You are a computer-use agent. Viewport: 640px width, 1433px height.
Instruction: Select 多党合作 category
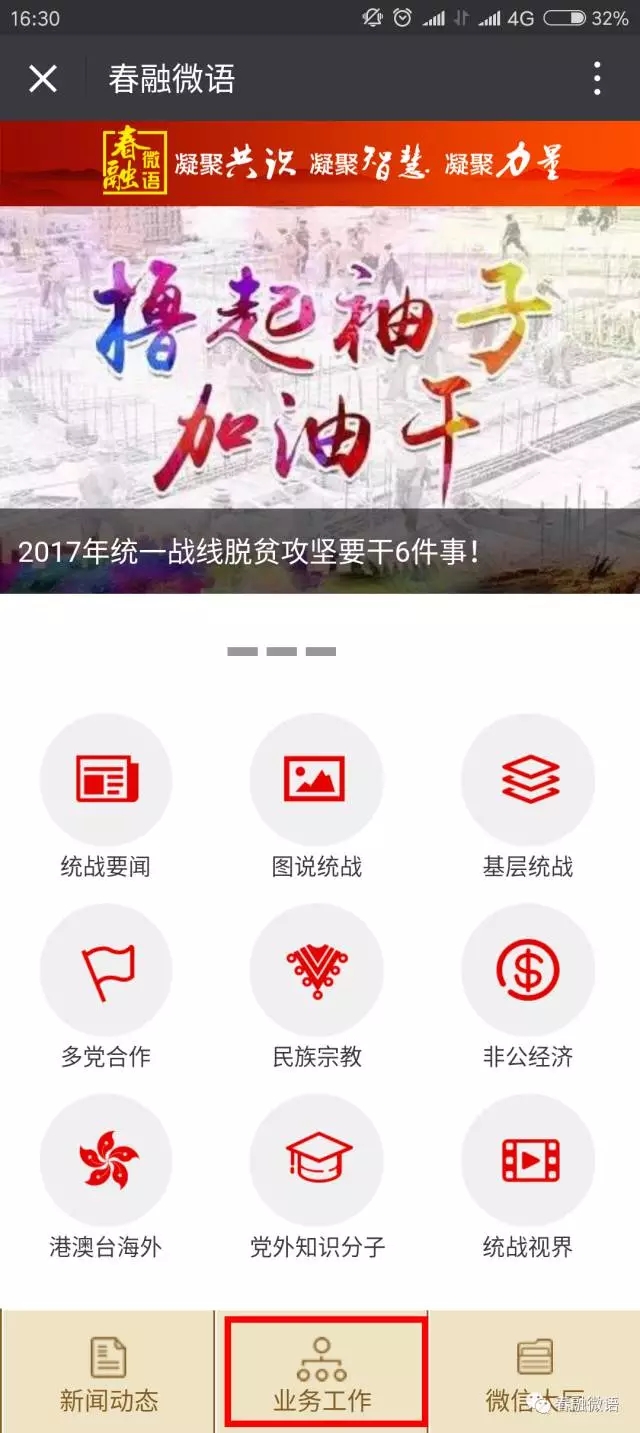106,987
